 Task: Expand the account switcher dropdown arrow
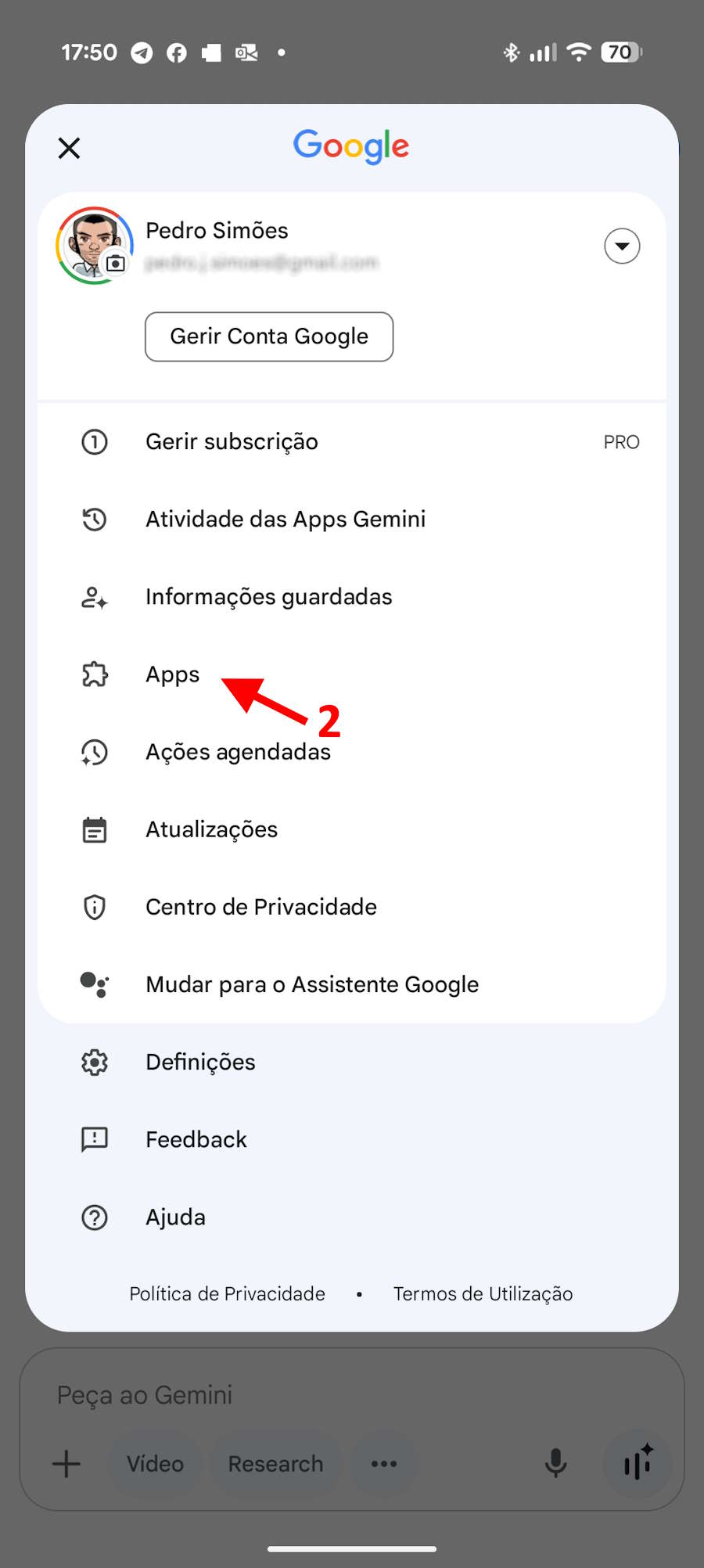coord(622,246)
